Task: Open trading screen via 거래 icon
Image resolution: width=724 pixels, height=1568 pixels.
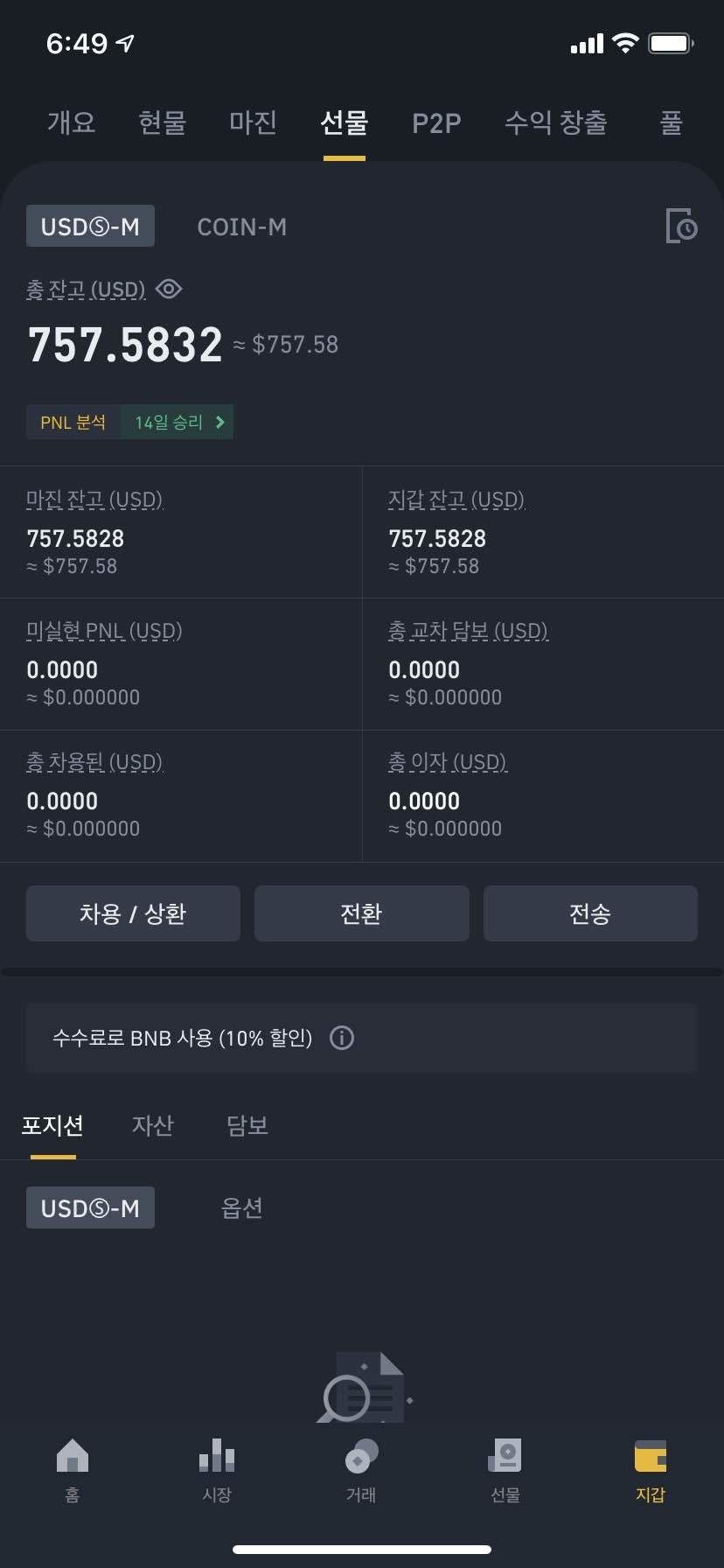Action: click(x=362, y=1470)
